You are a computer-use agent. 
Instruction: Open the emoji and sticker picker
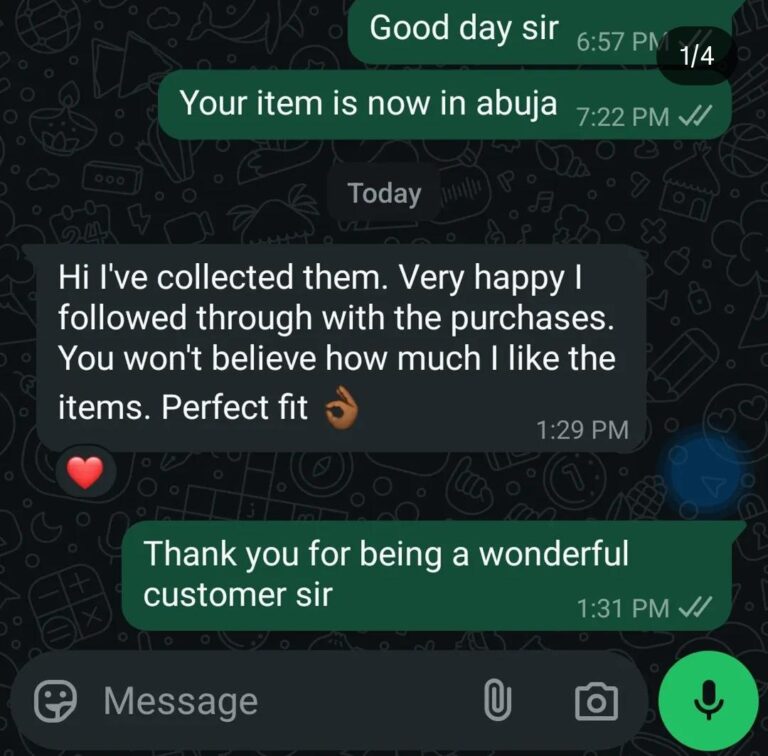pyautogui.click(x=57, y=701)
